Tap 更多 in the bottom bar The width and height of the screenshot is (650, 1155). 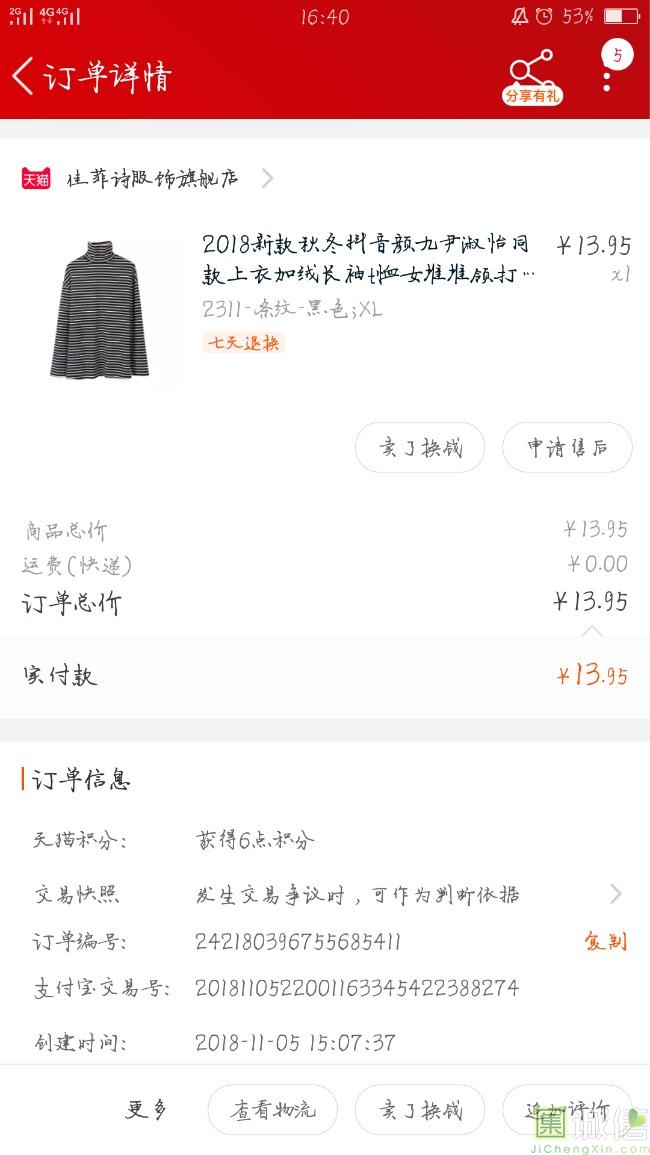(146, 1109)
